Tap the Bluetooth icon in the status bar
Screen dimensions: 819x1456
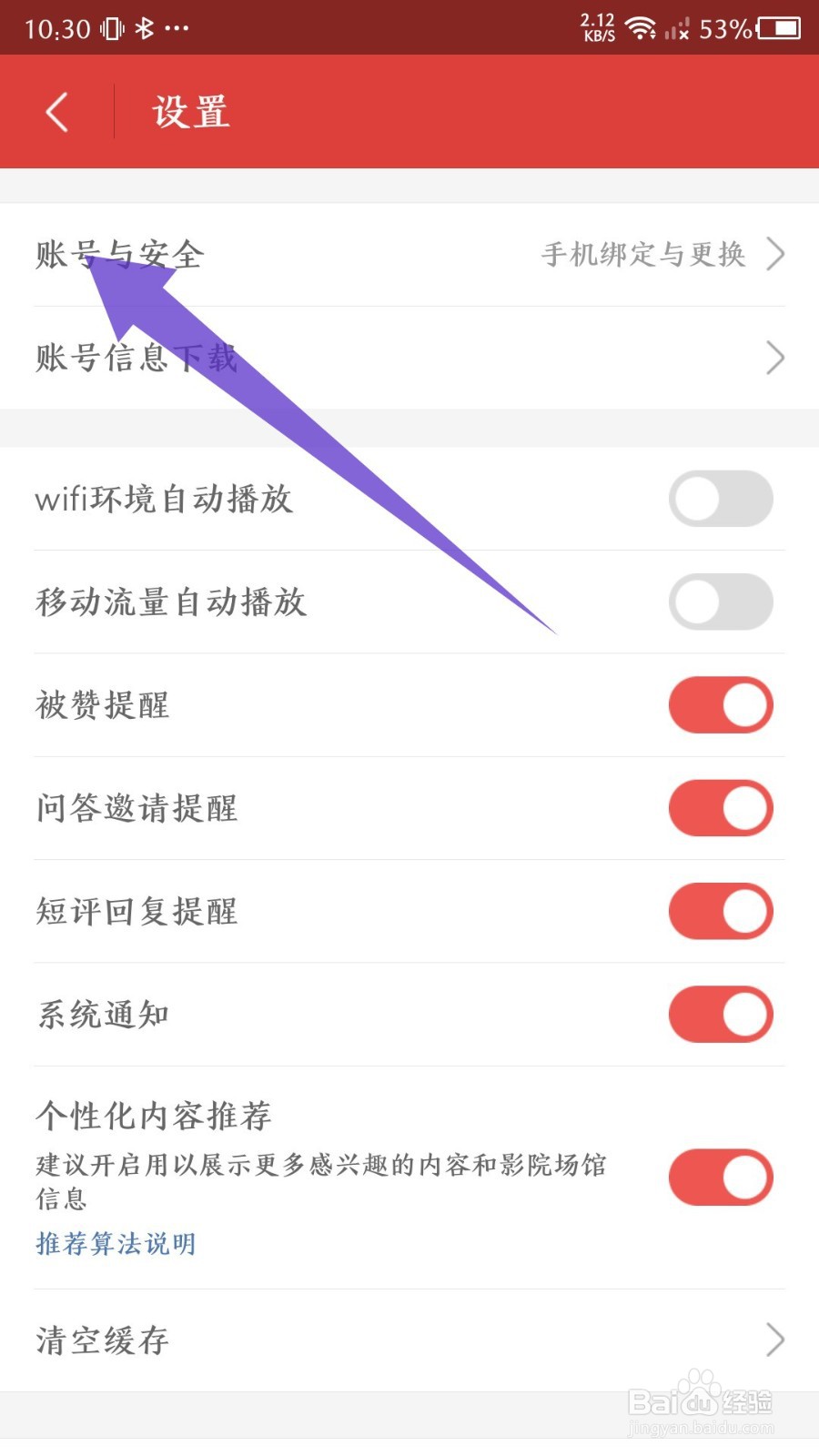(x=143, y=28)
